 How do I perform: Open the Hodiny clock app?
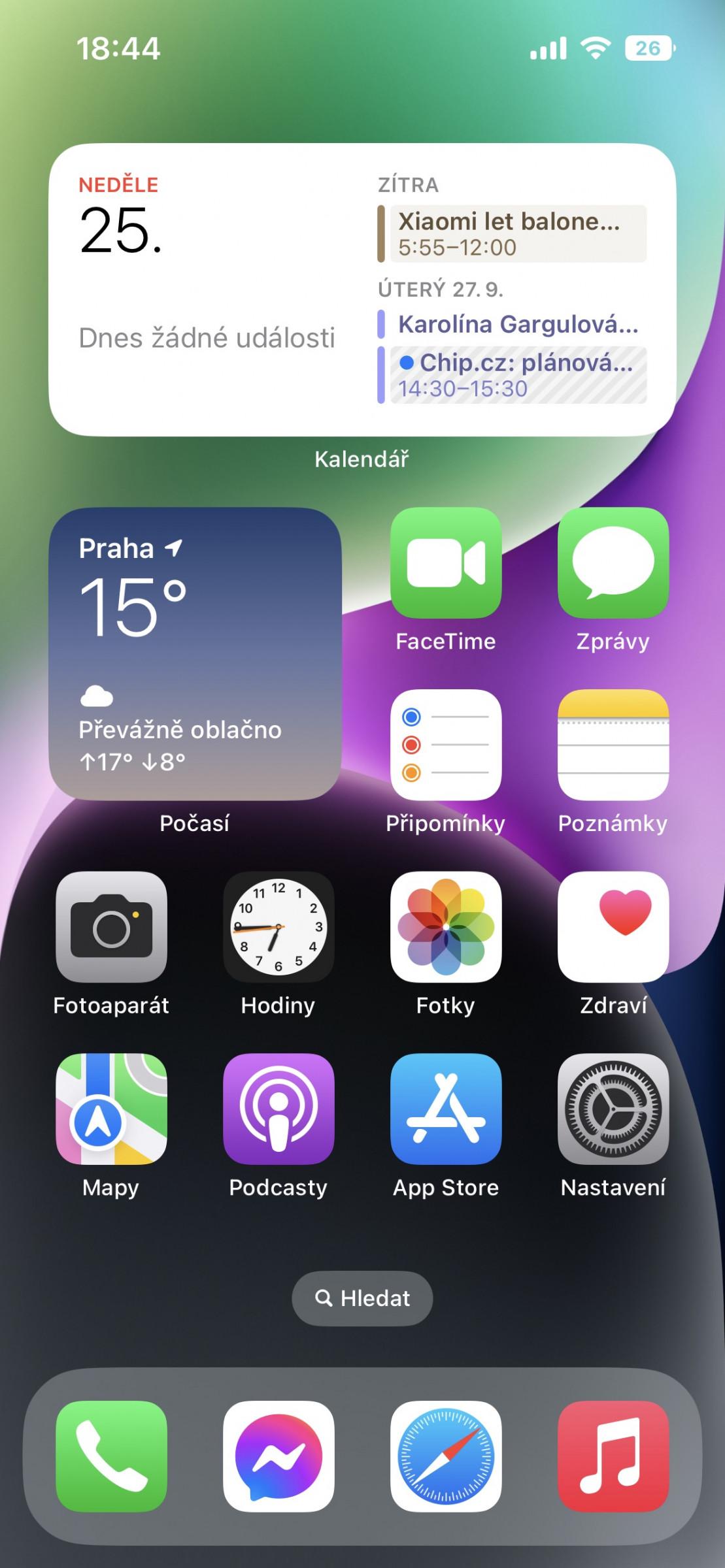(278, 926)
